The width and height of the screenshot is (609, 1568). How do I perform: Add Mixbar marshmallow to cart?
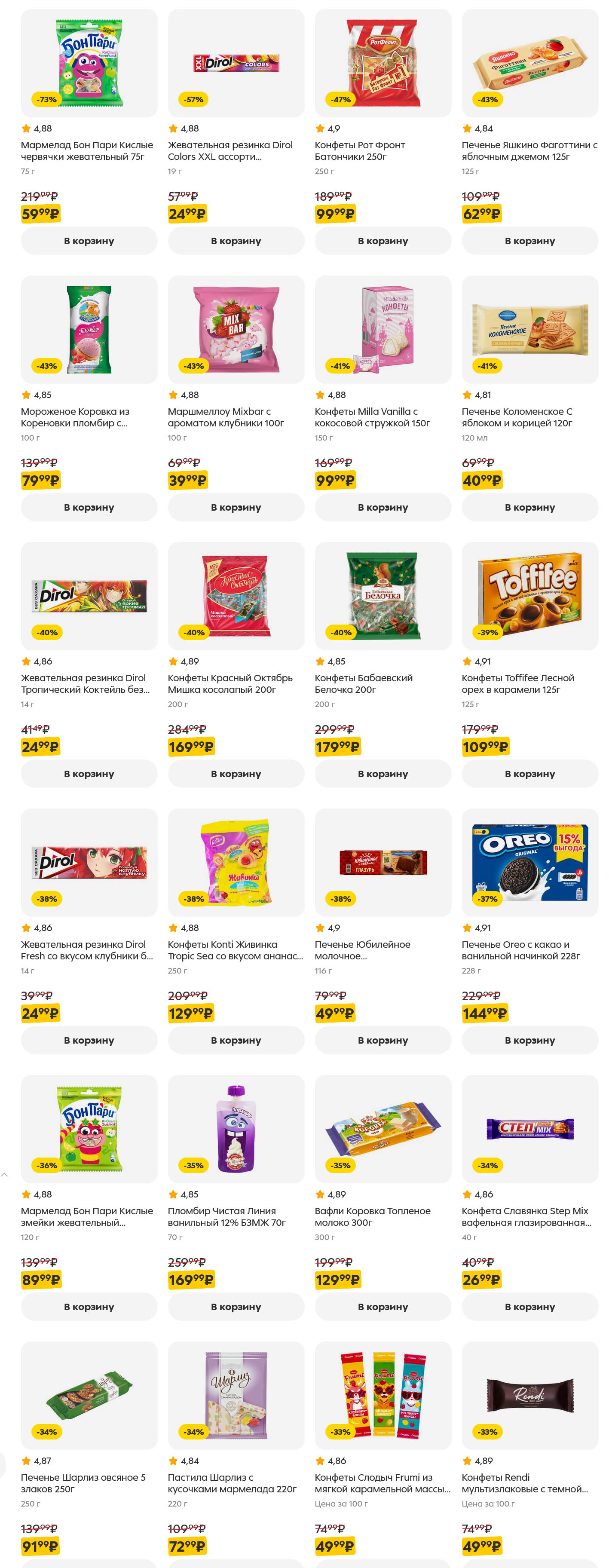[x=236, y=508]
